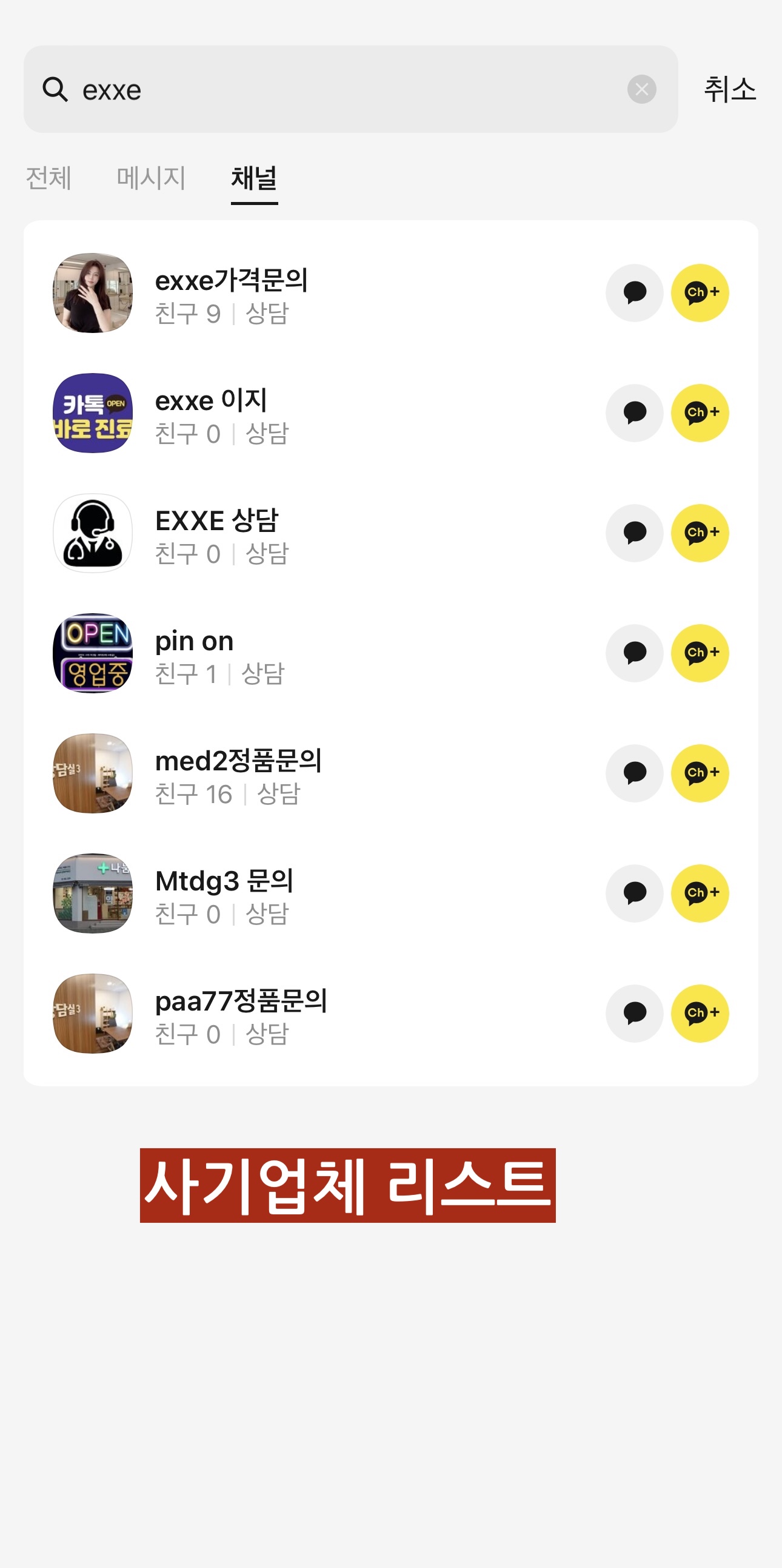Add exxe가격문의 channel with Ch+ button

(700, 293)
